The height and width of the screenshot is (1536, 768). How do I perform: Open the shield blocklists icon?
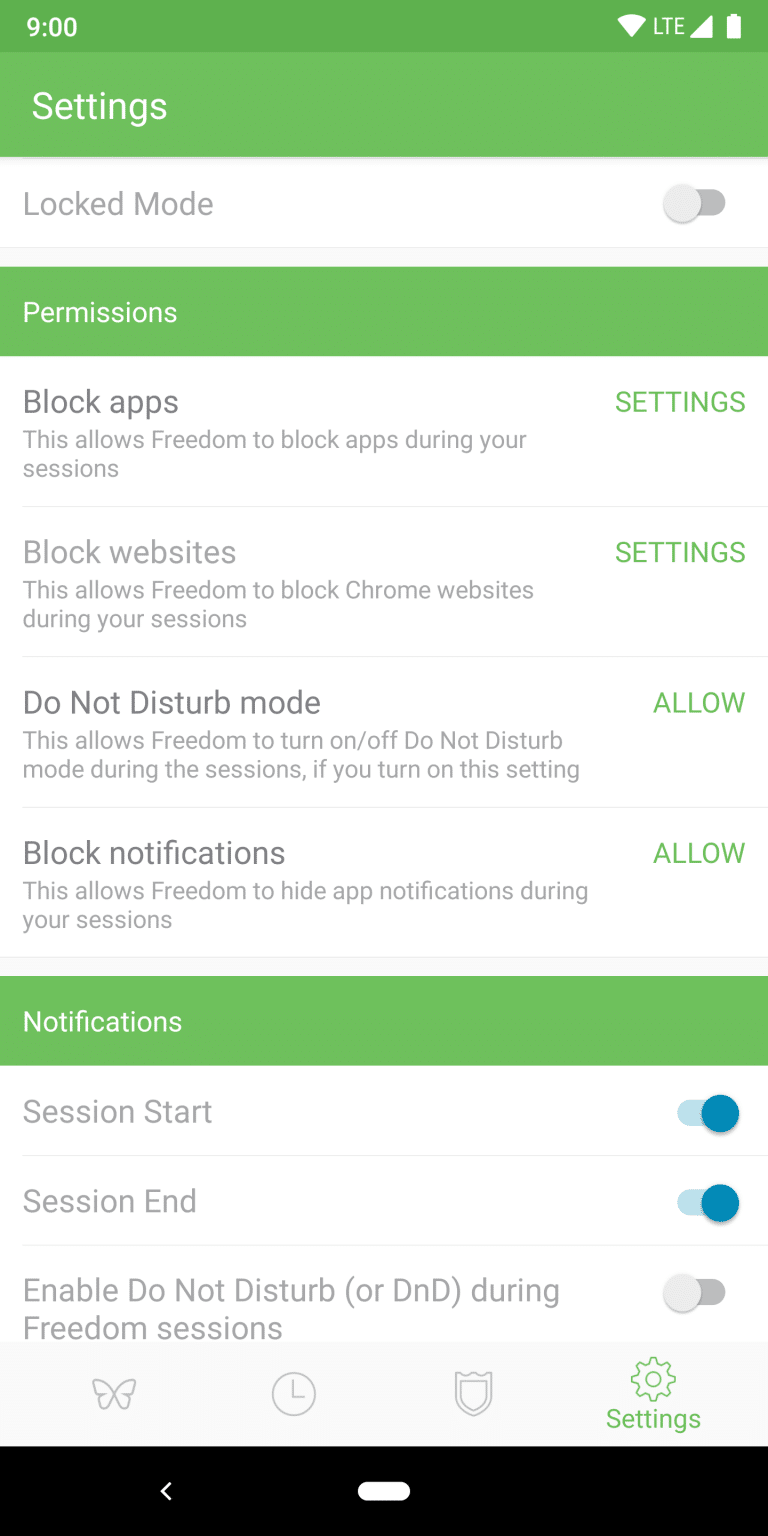coord(473,1392)
